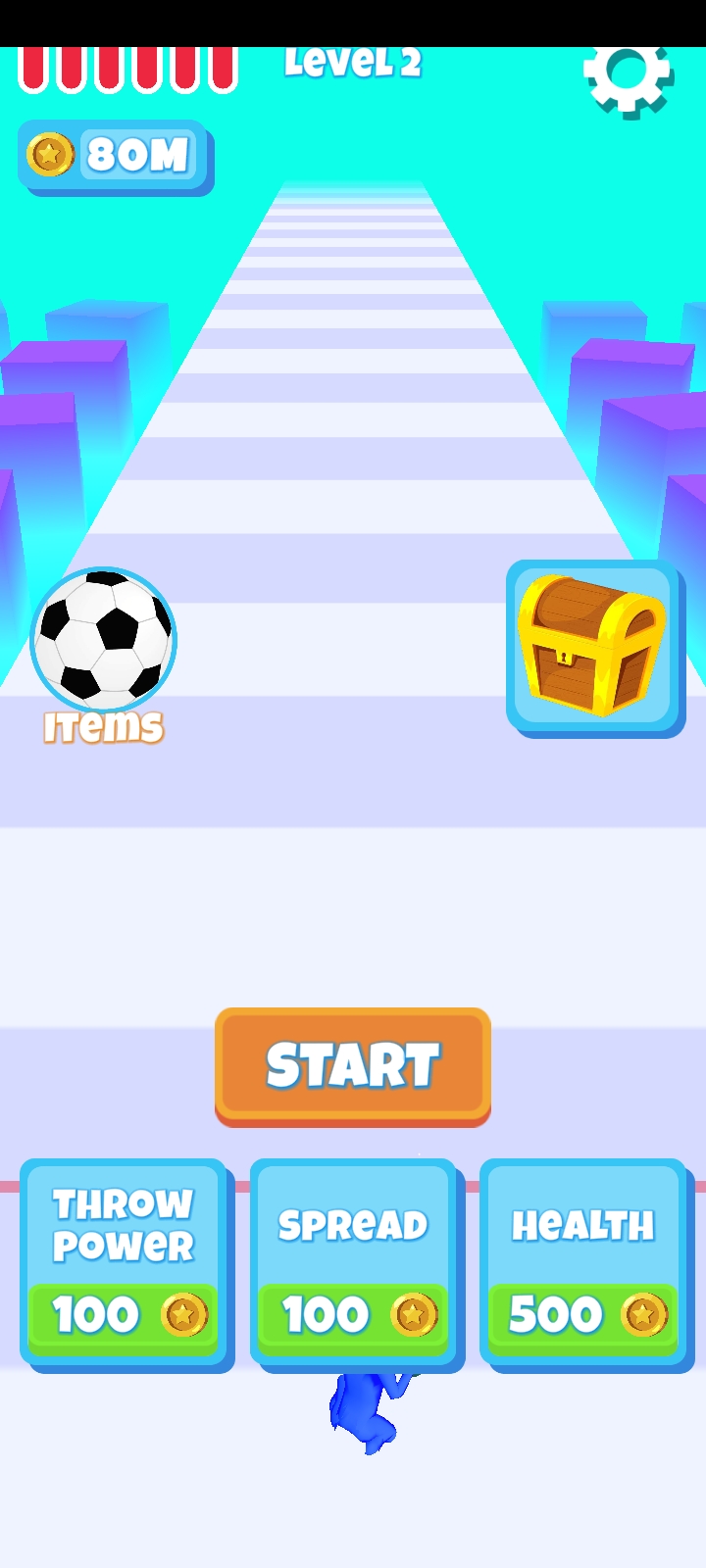
Task: Open the Items soccer ball menu
Action: 103,642
